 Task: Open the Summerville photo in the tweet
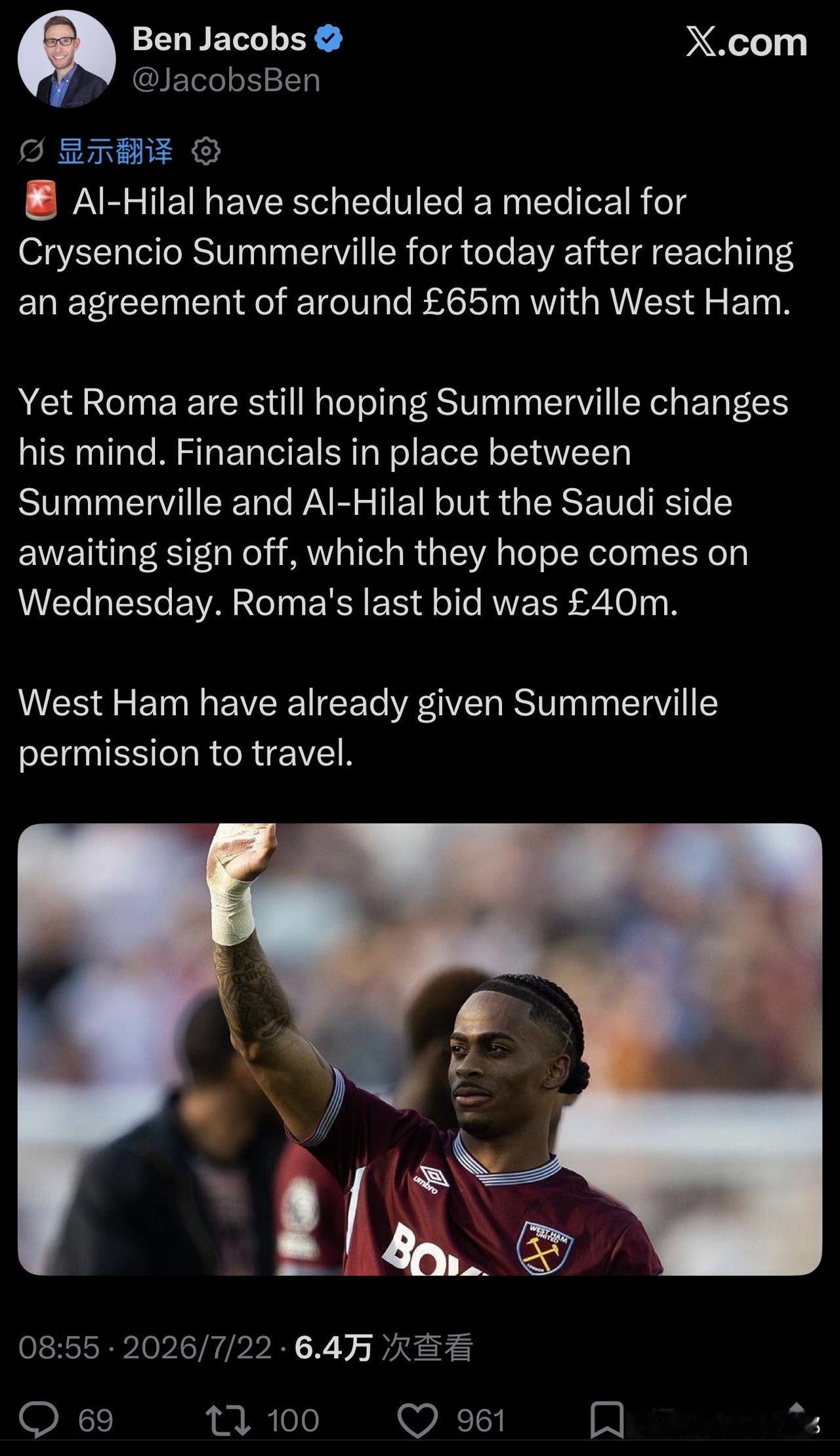tap(420, 1049)
